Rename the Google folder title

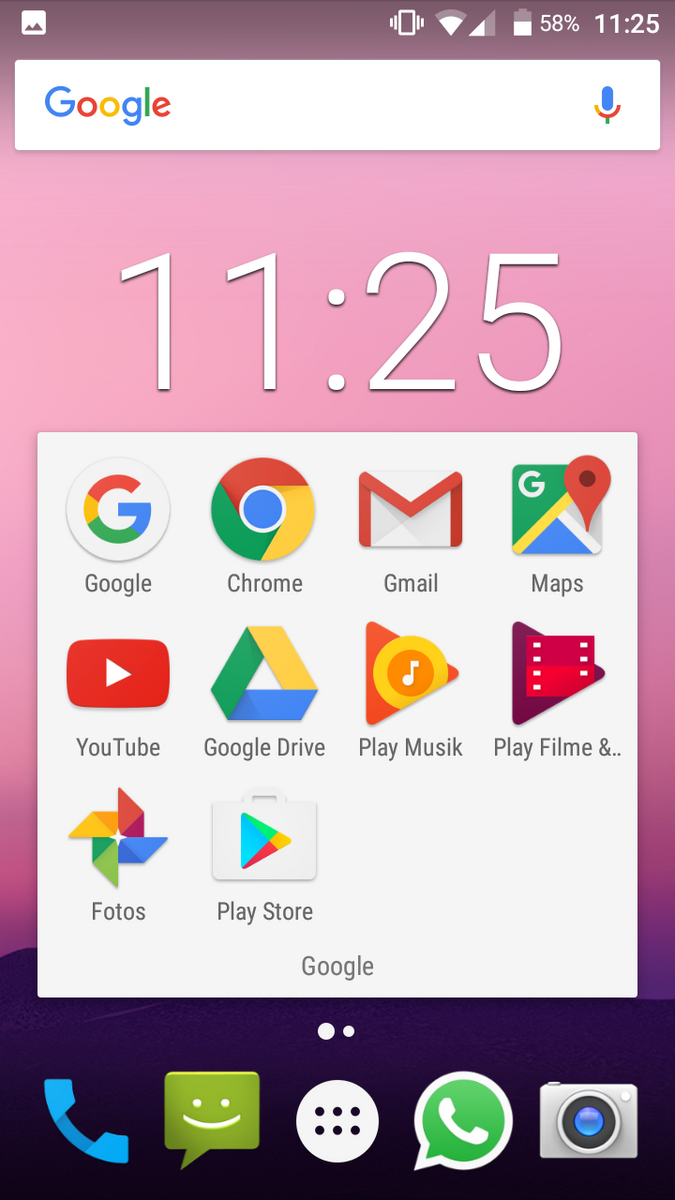pyautogui.click(x=338, y=967)
